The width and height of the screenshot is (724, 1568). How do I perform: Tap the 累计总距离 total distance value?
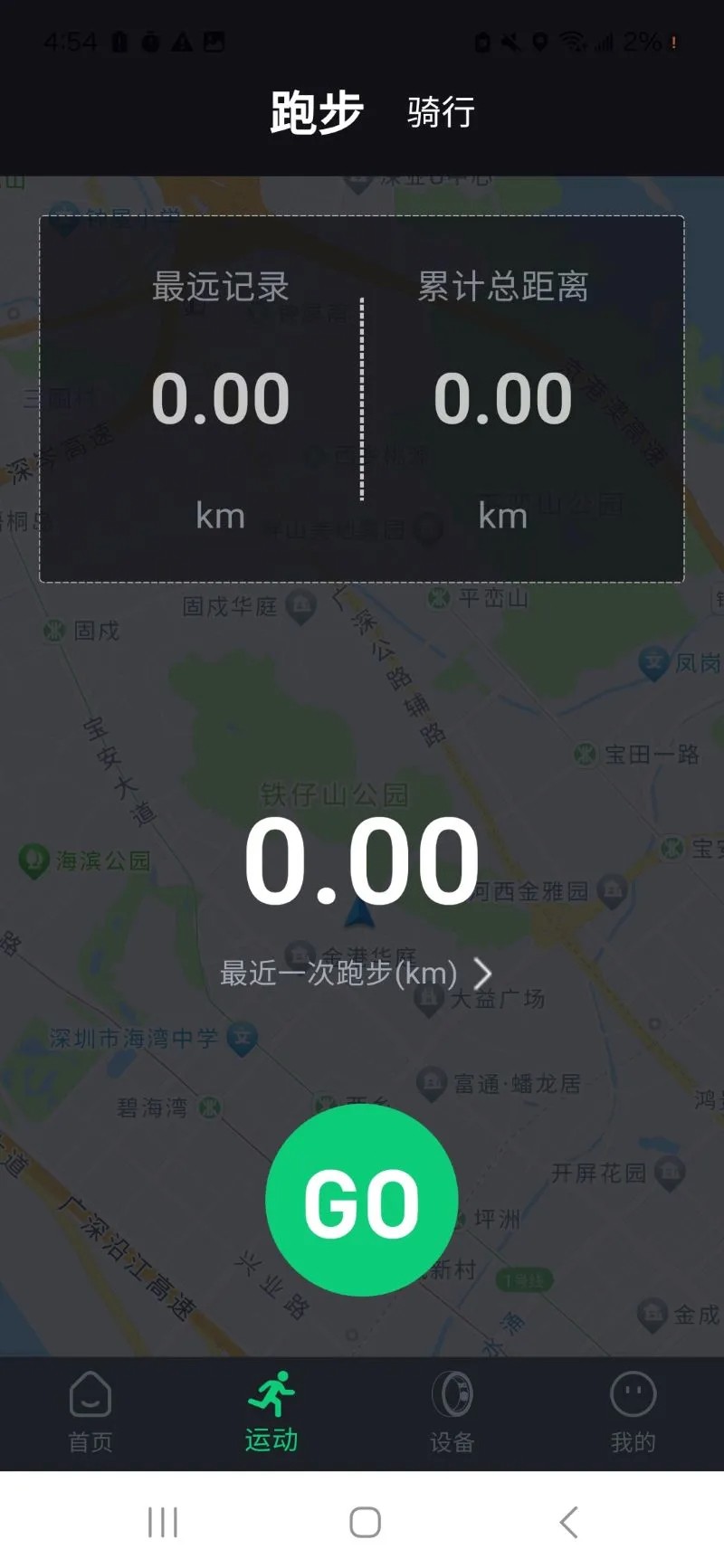pos(503,396)
